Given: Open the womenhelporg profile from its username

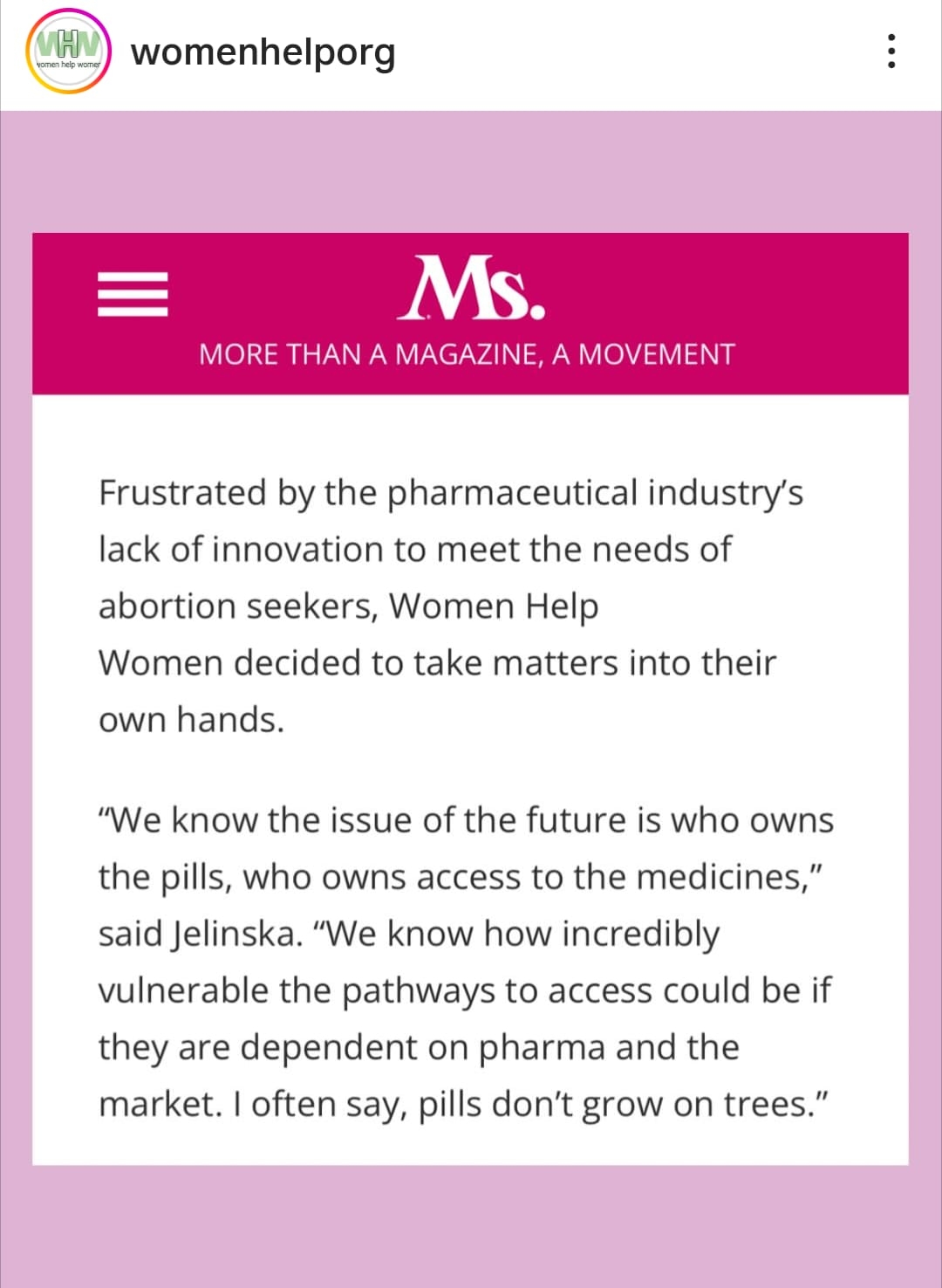Looking at the screenshot, I should [263, 52].
